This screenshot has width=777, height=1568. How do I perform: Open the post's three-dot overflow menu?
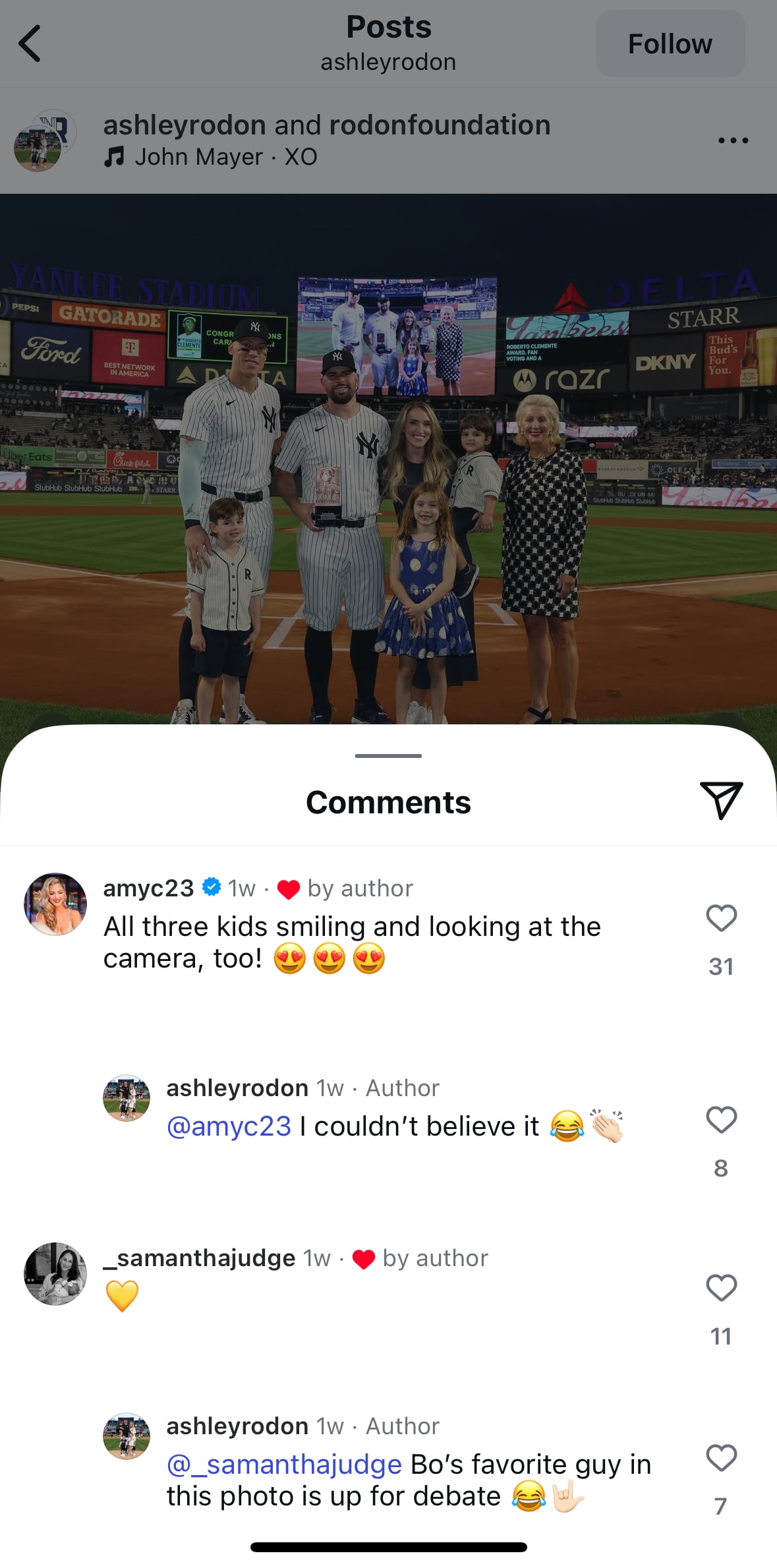(x=733, y=140)
